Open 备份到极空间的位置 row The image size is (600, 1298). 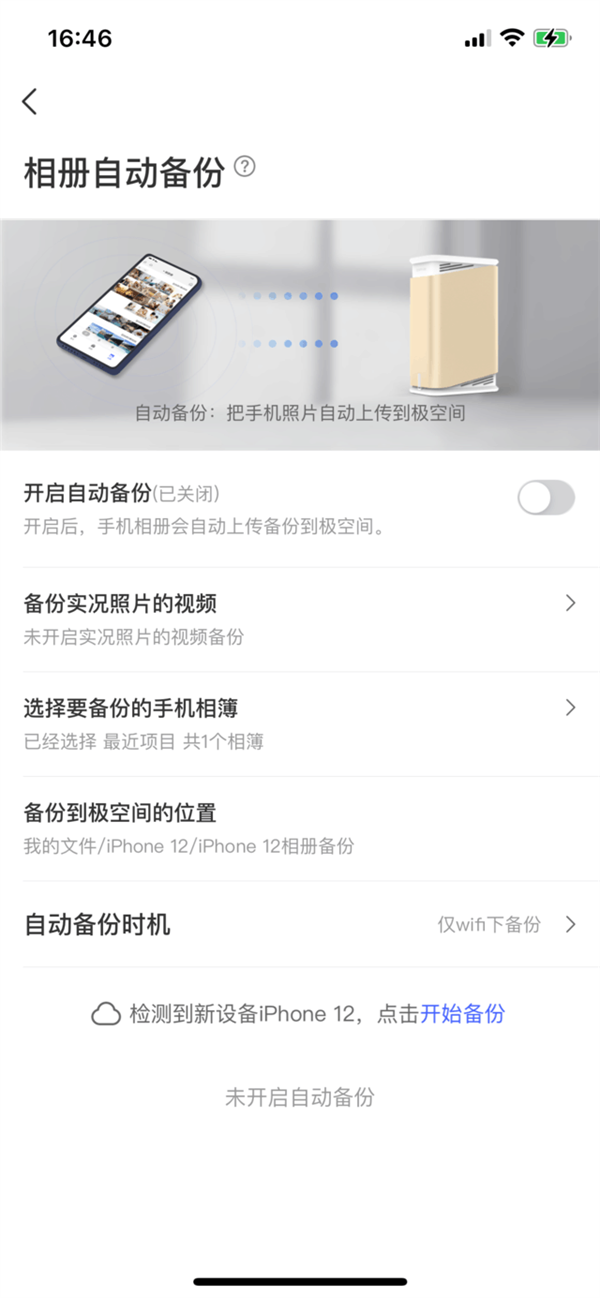coord(300,828)
